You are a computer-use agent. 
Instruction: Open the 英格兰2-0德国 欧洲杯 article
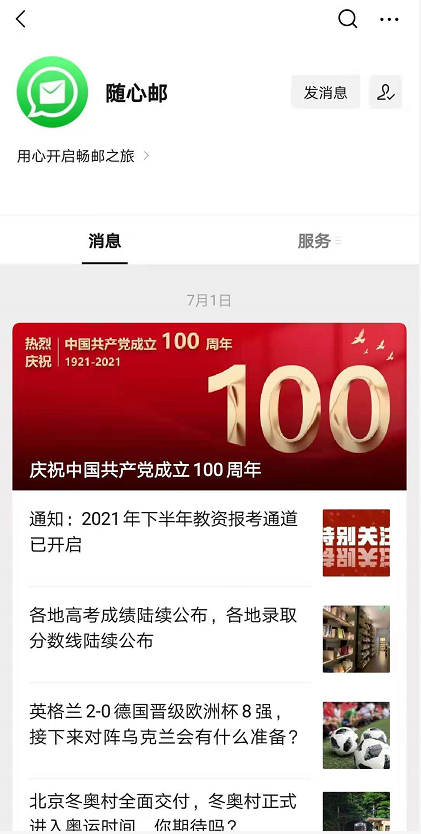[209, 731]
